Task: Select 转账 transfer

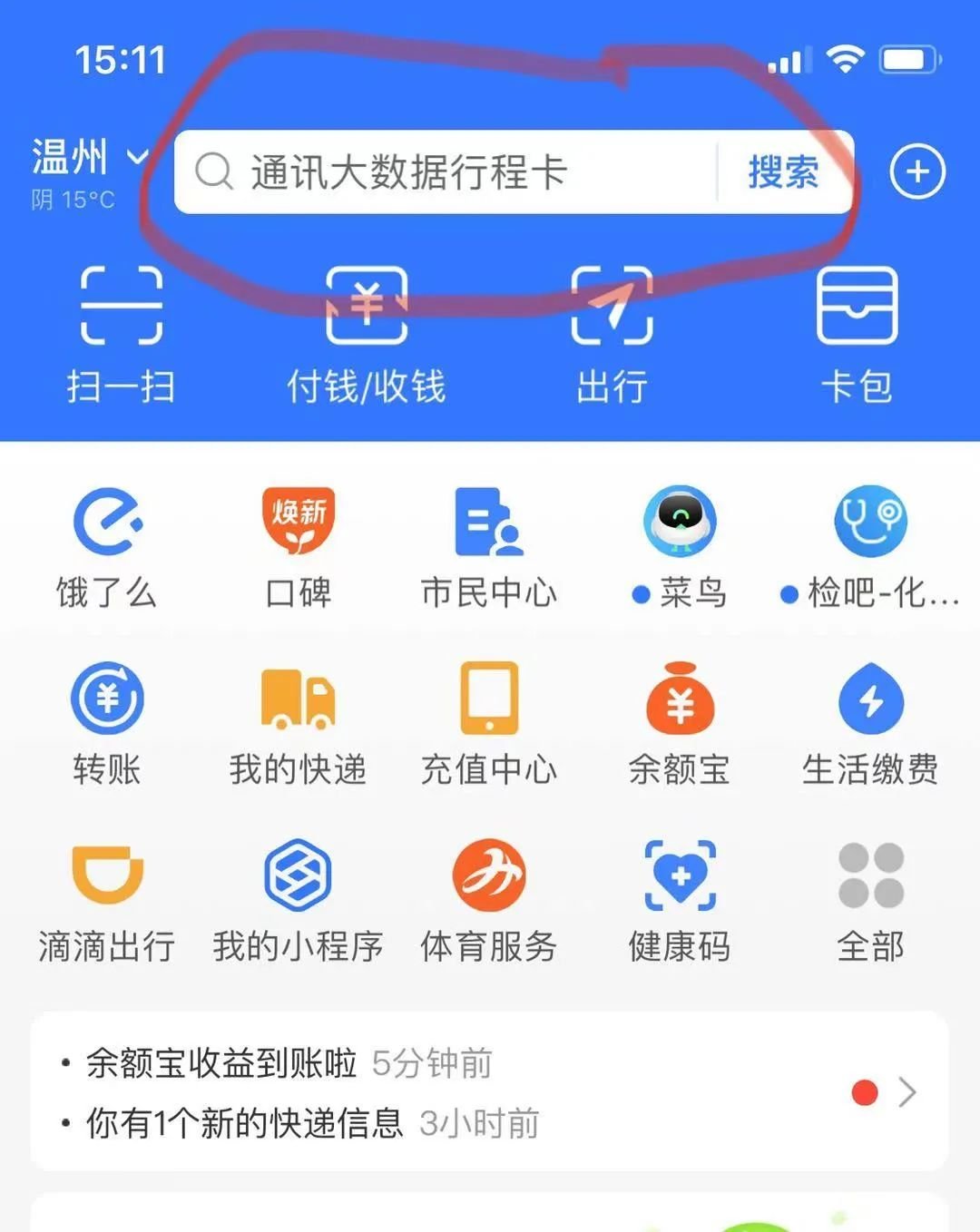Action: (107, 723)
